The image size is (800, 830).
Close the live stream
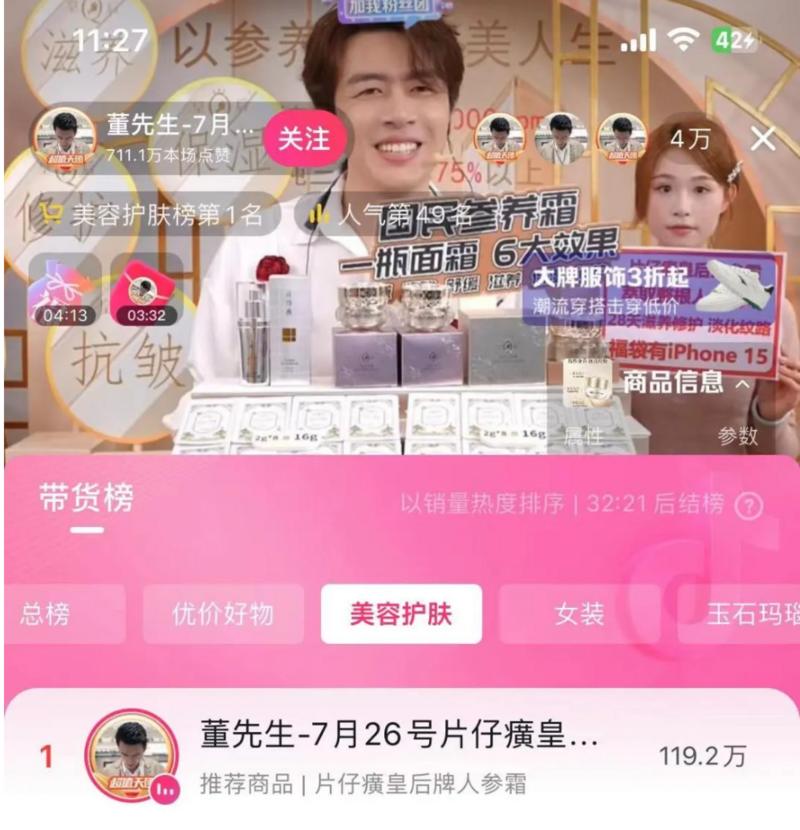[x=763, y=139]
